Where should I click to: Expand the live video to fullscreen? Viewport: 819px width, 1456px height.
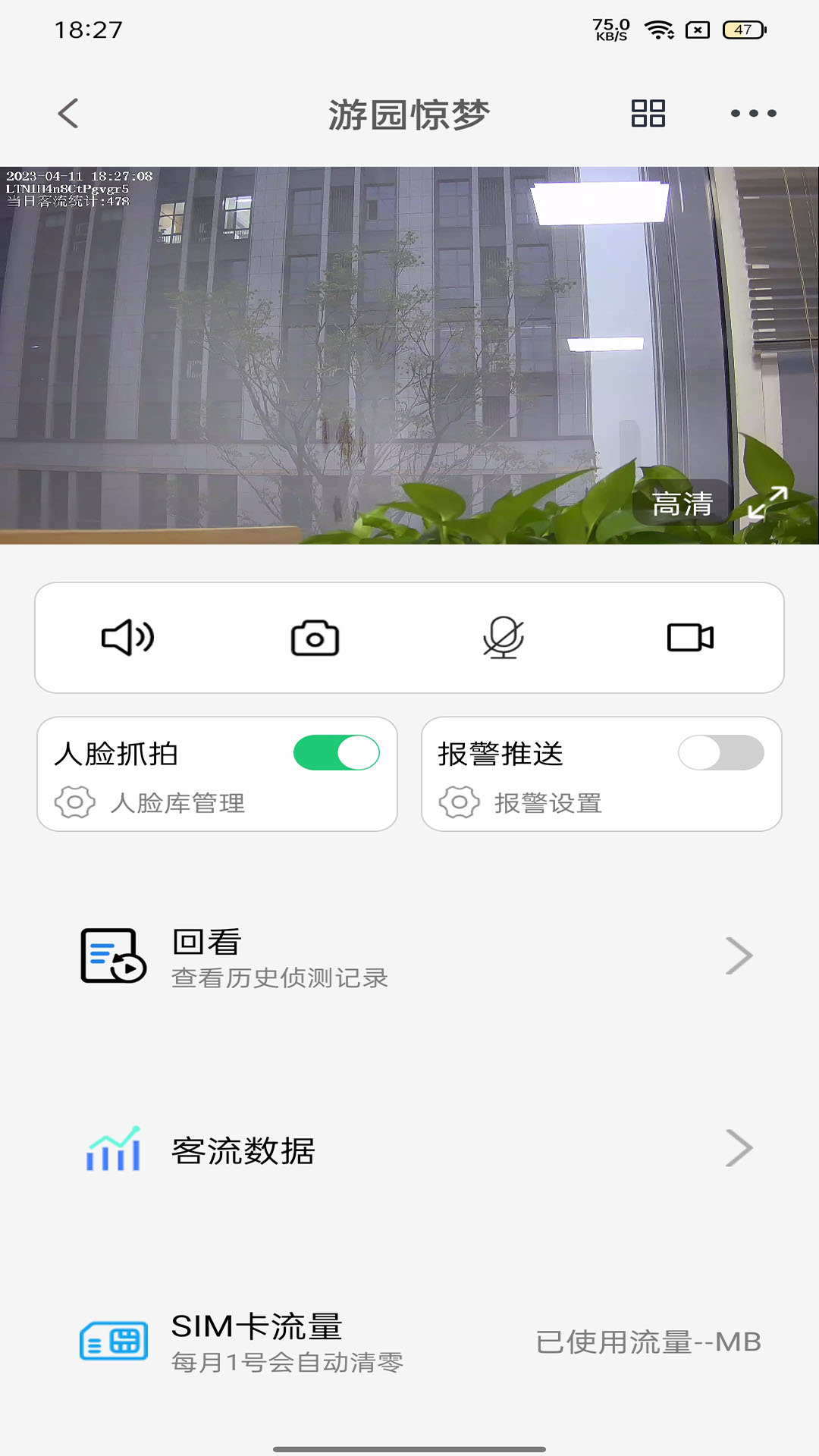click(x=767, y=504)
